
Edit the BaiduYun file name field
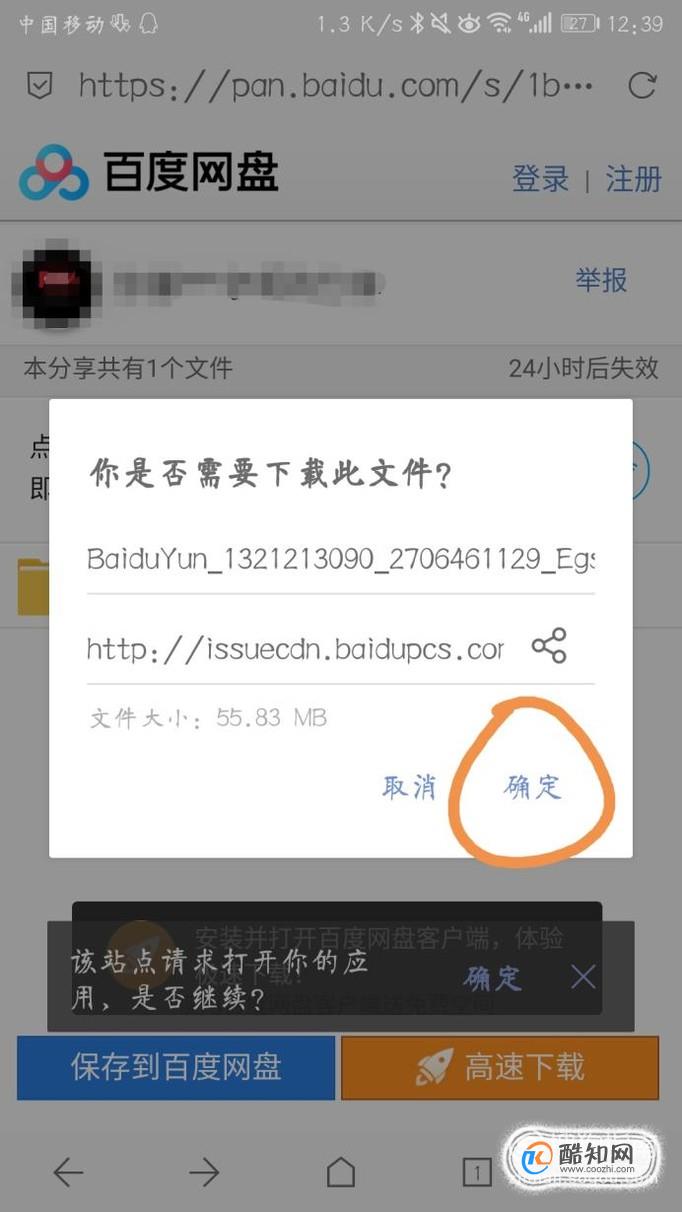(340, 559)
